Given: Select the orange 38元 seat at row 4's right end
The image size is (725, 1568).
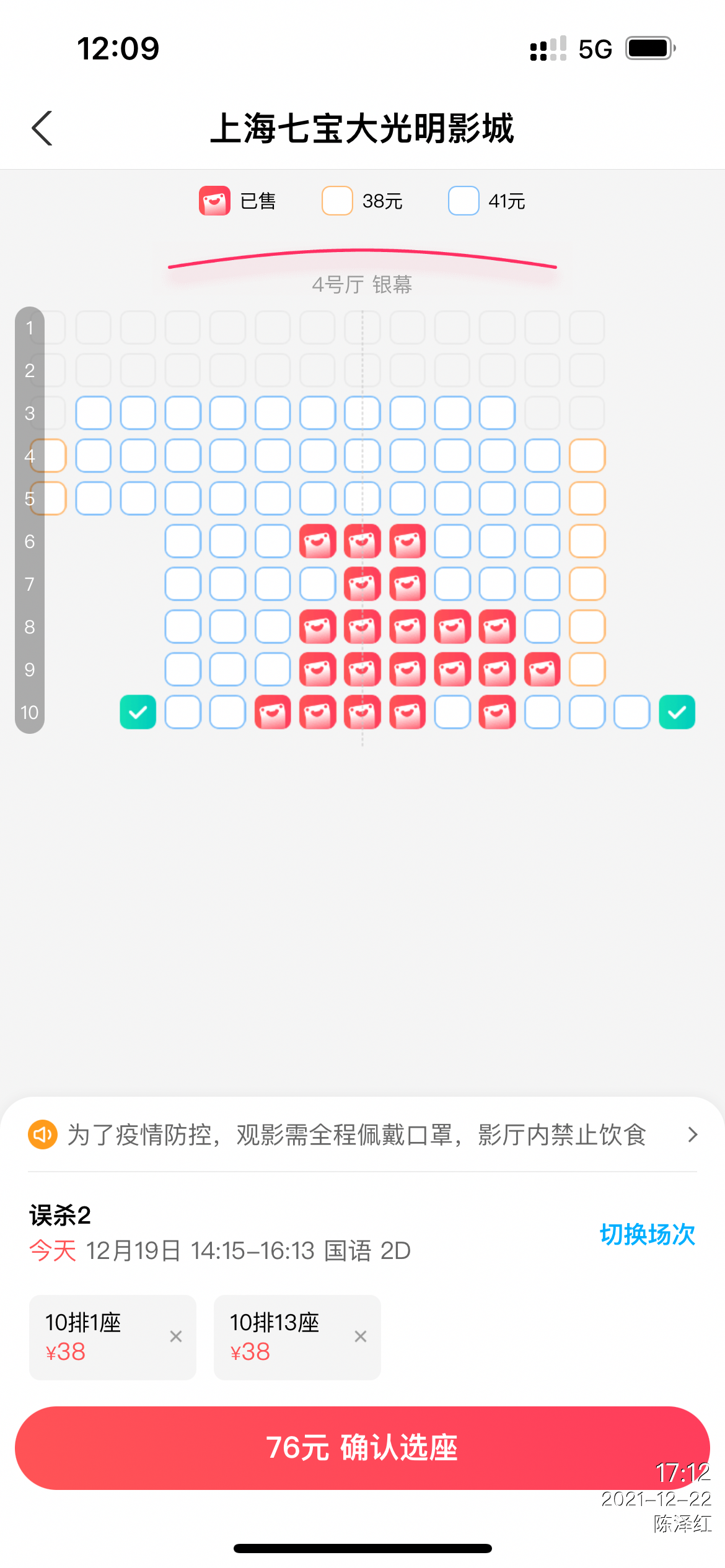Looking at the screenshot, I should pos(587,456).
